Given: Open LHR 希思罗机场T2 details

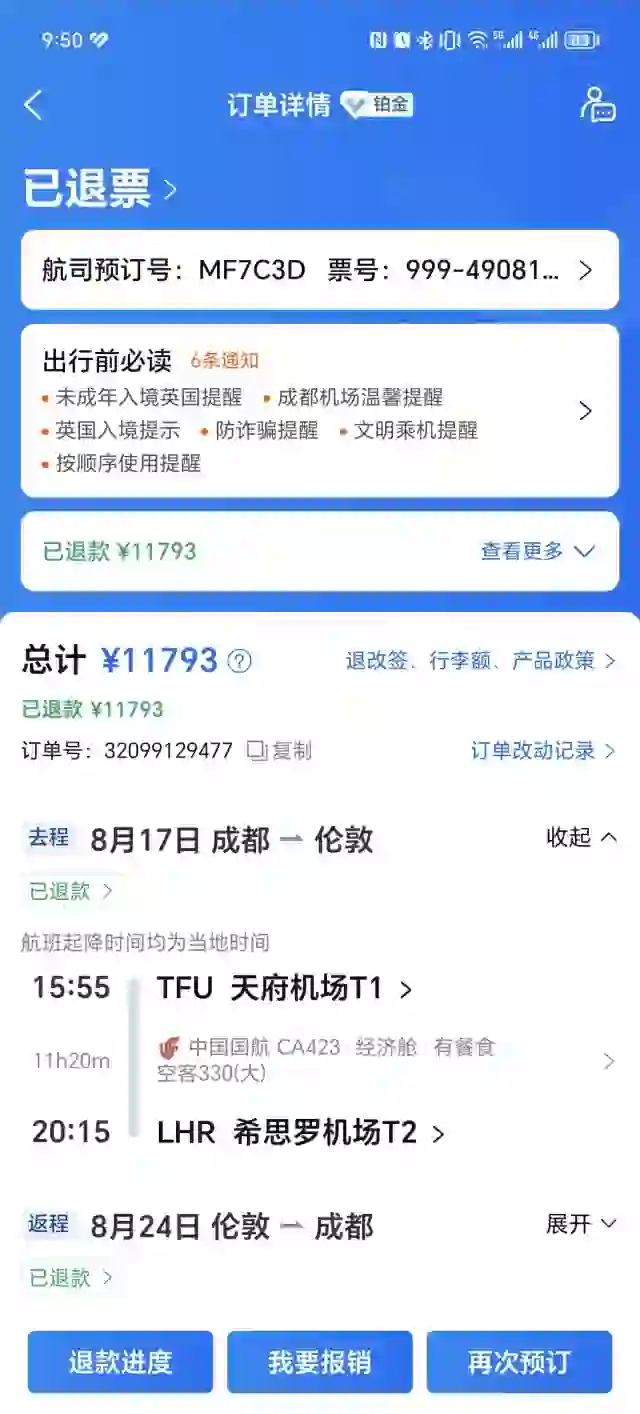Looking at the screenshot, I should 301,1132.
